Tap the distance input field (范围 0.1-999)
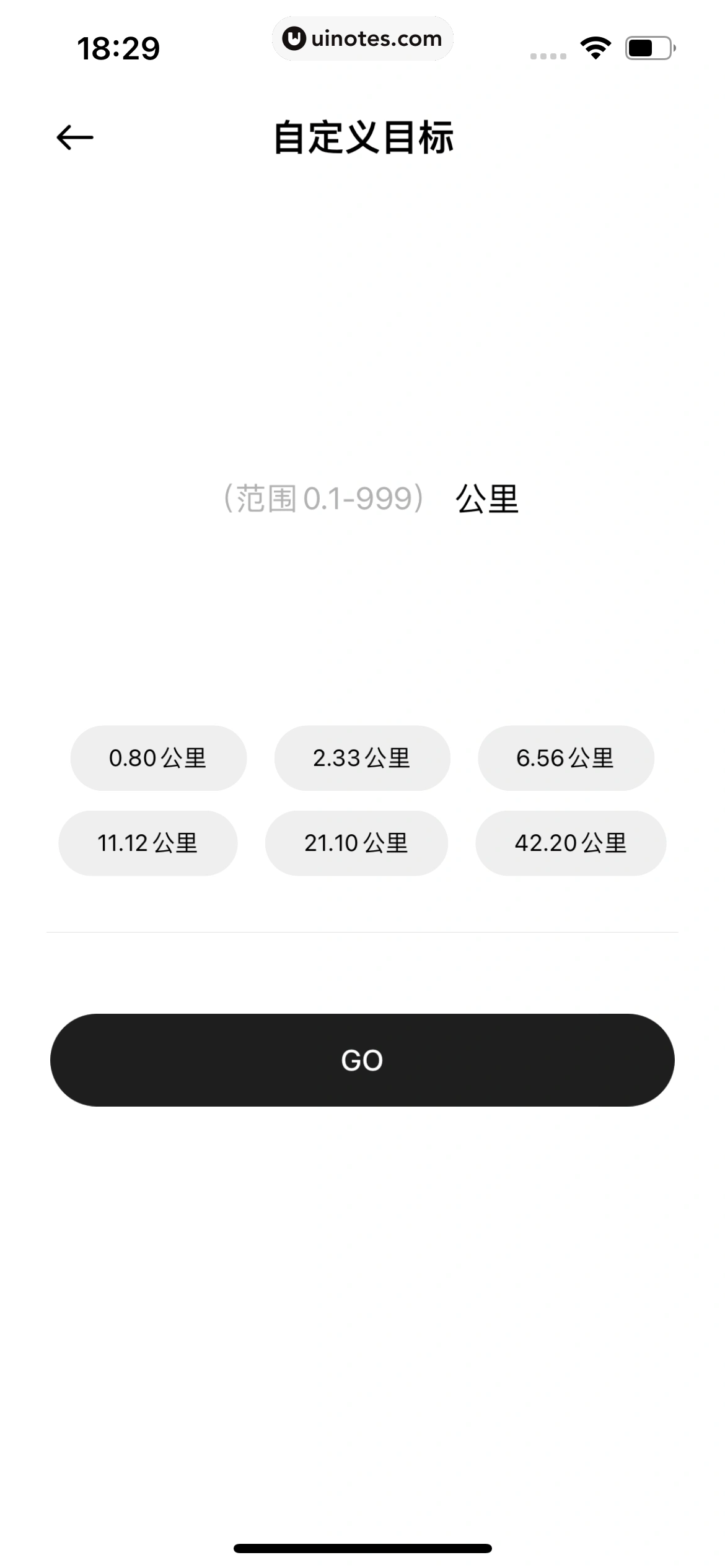 point(323,499)
